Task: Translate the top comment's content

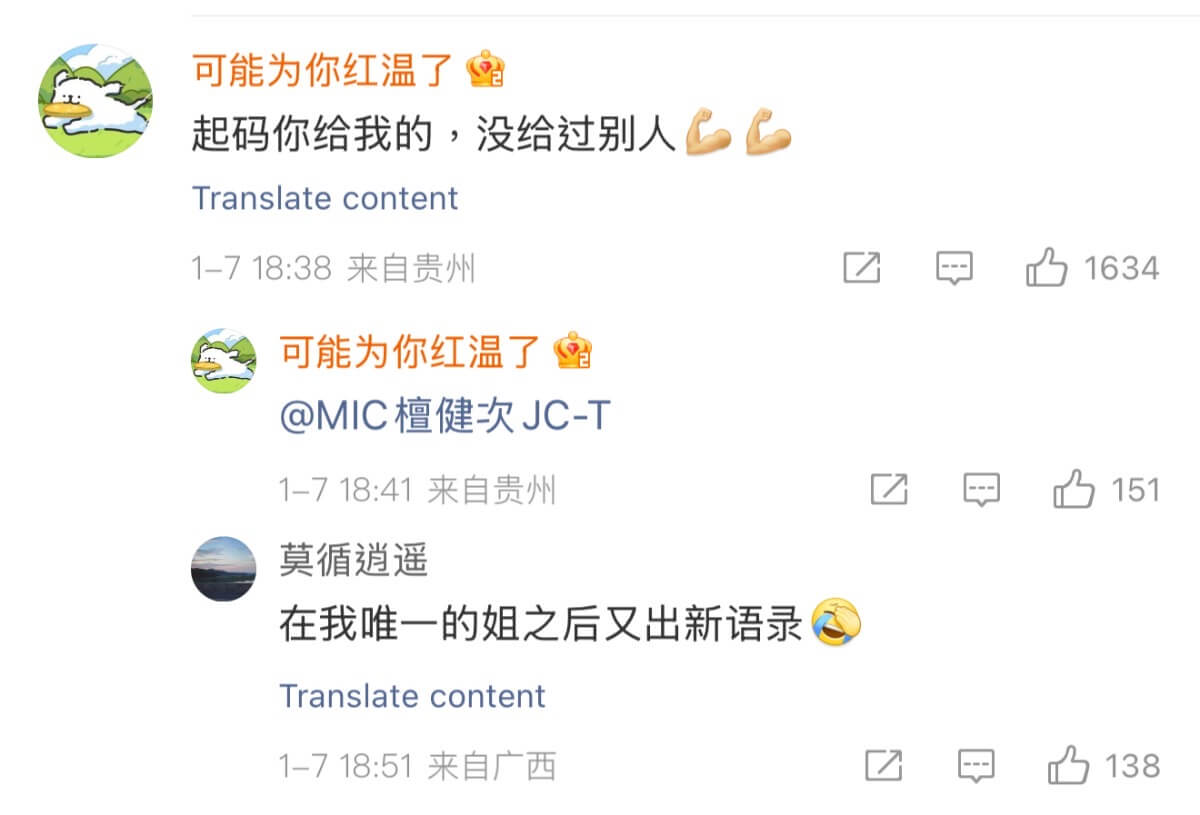Action: 325,198
